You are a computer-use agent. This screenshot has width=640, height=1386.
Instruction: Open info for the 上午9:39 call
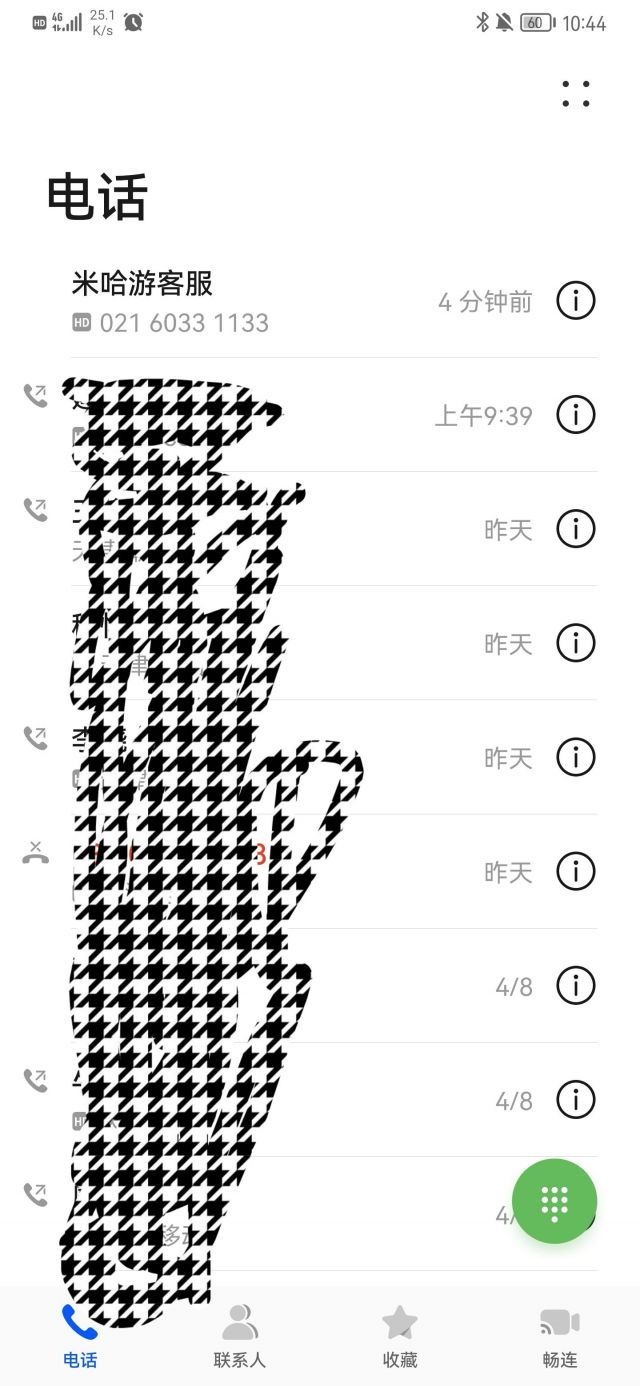(x=575, y=415)
